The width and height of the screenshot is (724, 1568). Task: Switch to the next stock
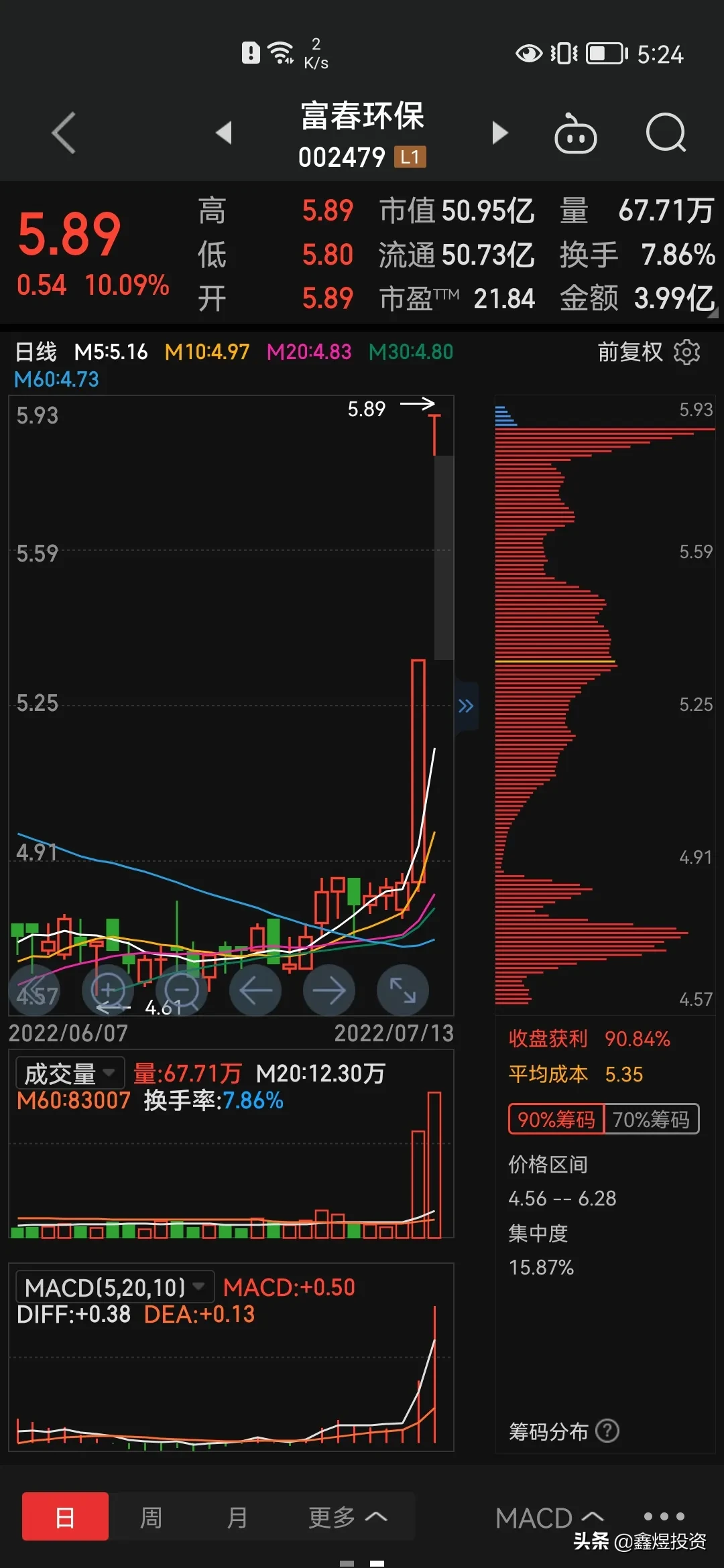point(499,133)
